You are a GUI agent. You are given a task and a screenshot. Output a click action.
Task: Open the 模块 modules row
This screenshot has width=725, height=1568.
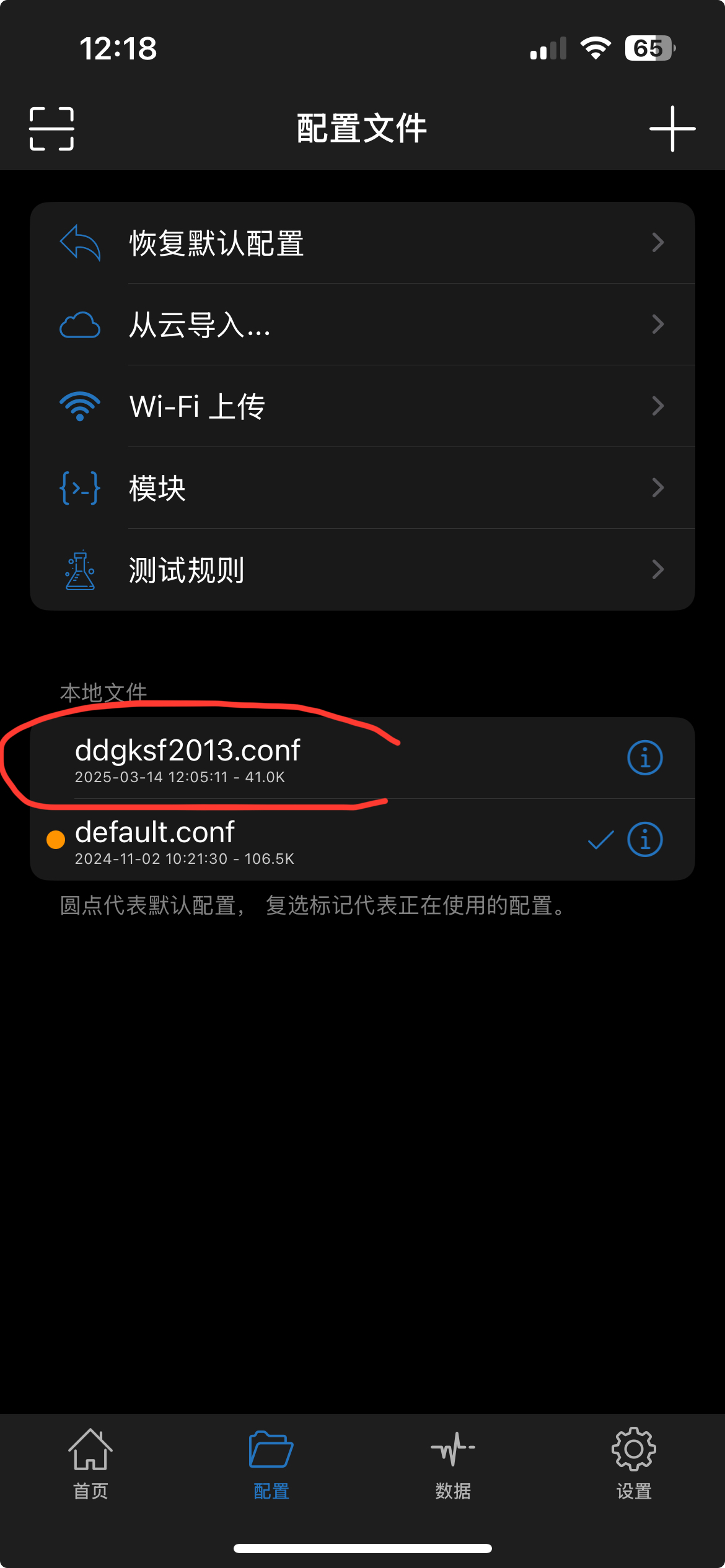[x=362, y=488]
